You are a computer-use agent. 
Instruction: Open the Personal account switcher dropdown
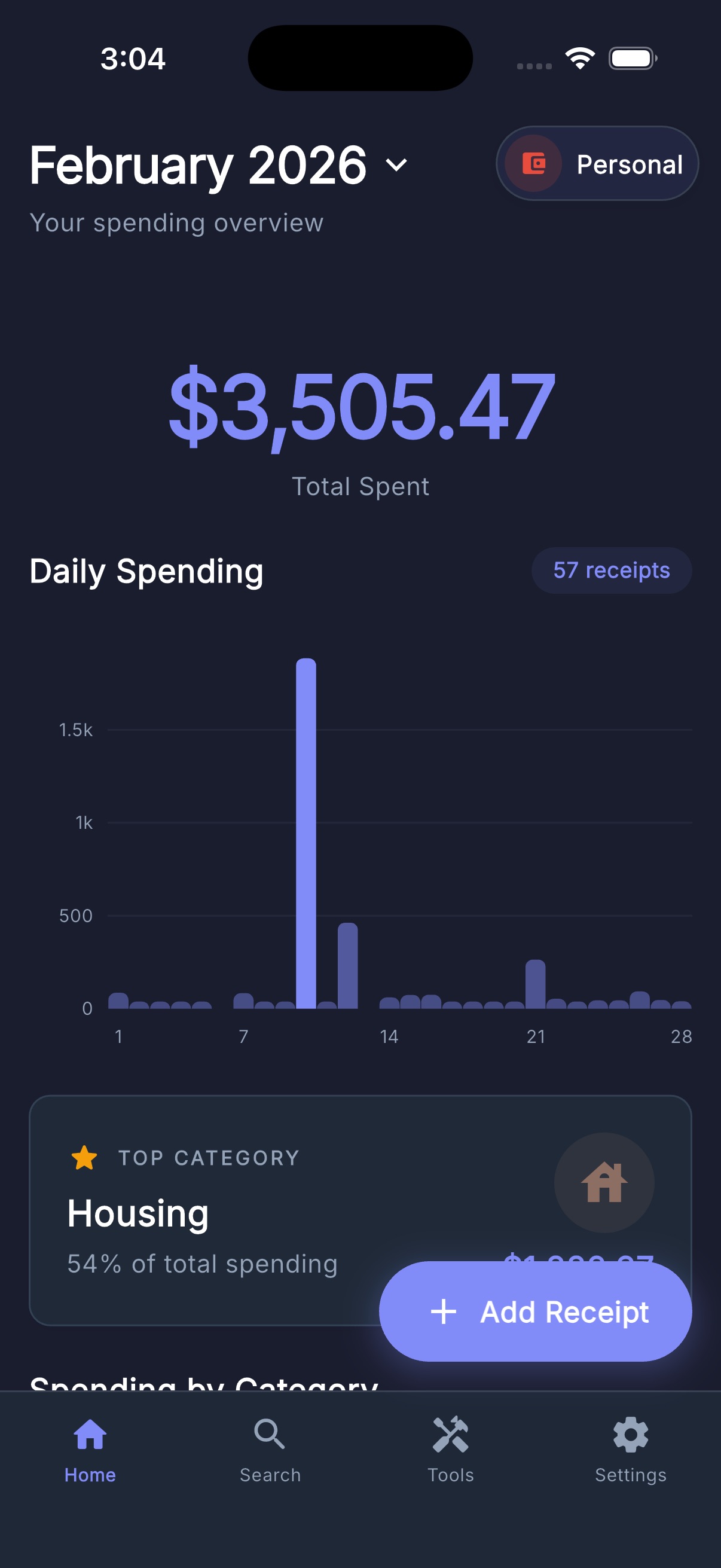[596, 163]
